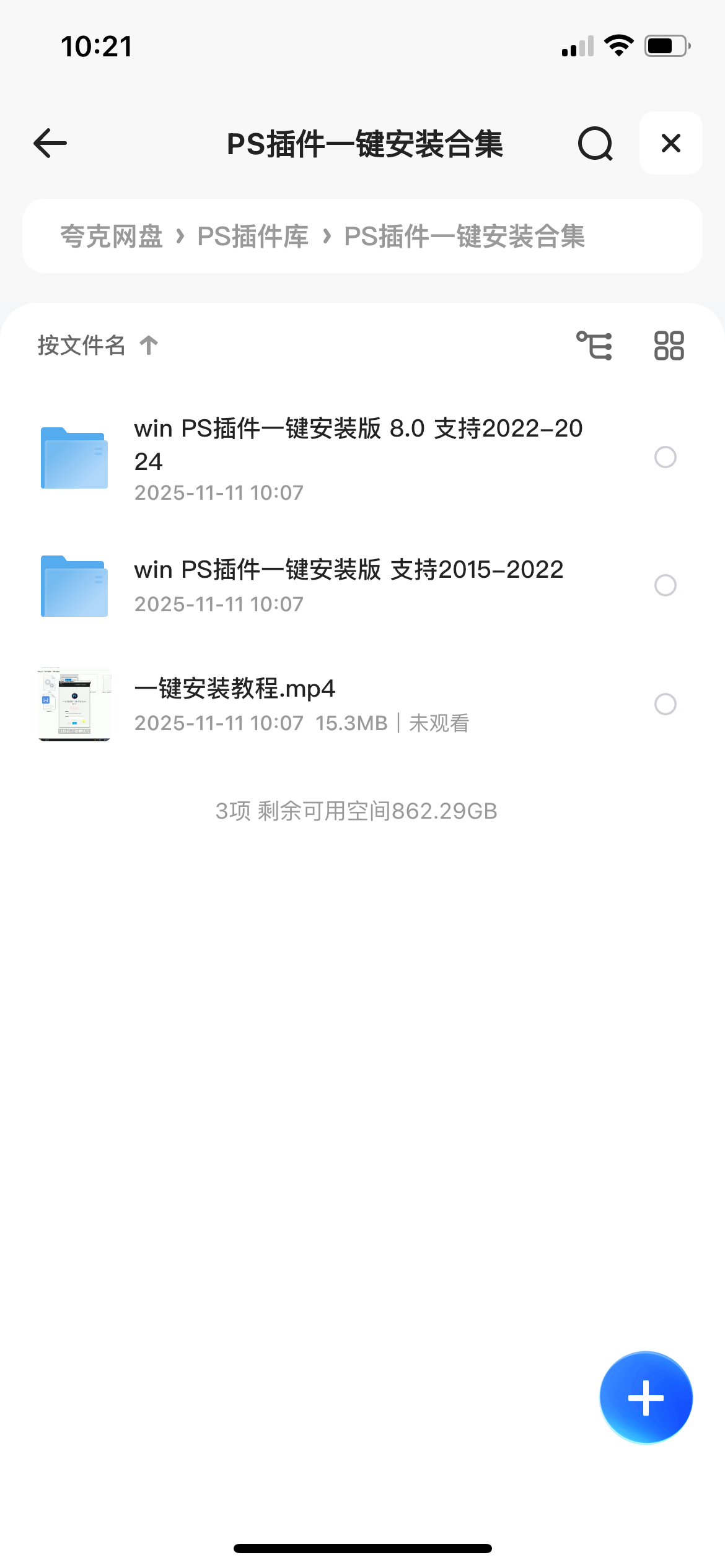This screenshot has width=725, height=1568.
Task: Go back using the left arrow
Action: tap(50, 144)
